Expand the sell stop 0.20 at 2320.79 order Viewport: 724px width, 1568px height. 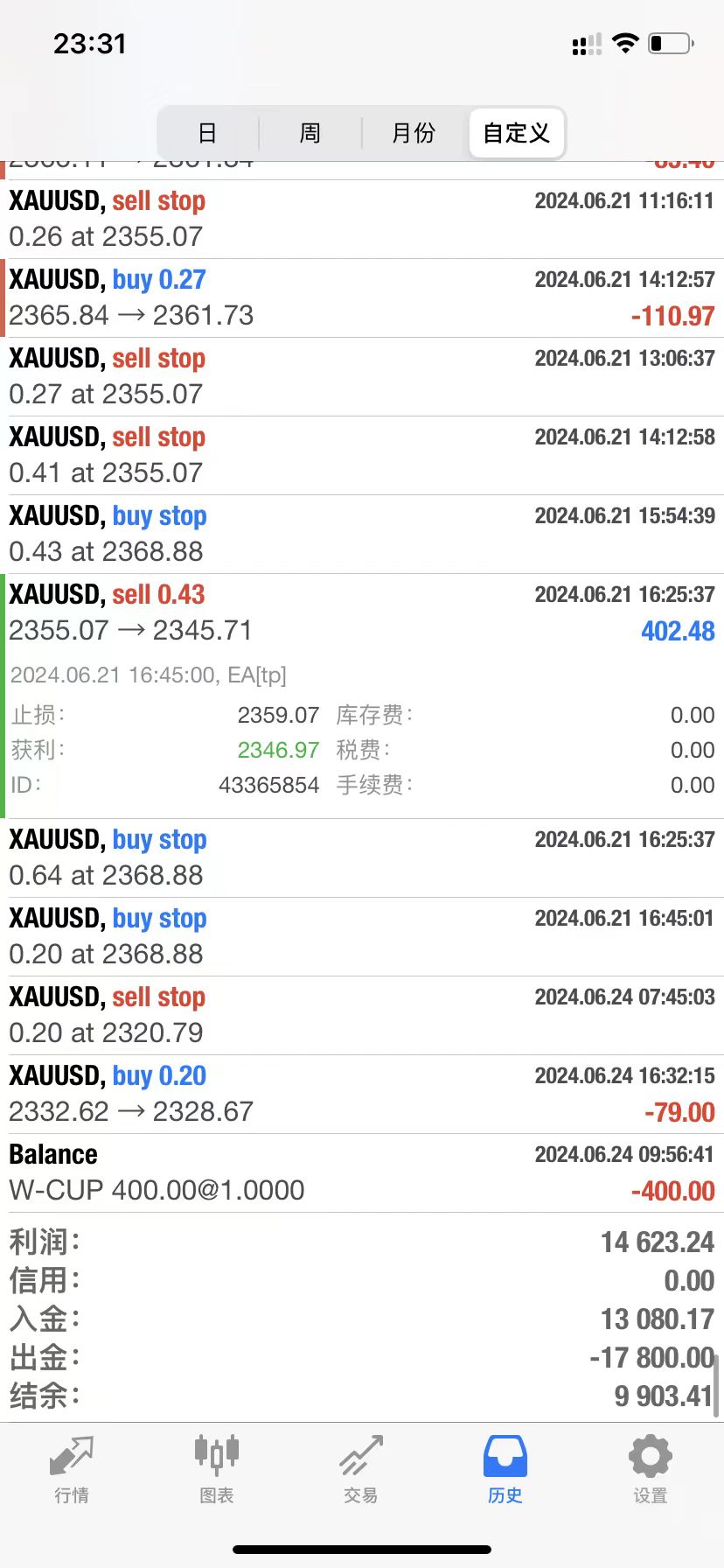[x=362, y=1015]
